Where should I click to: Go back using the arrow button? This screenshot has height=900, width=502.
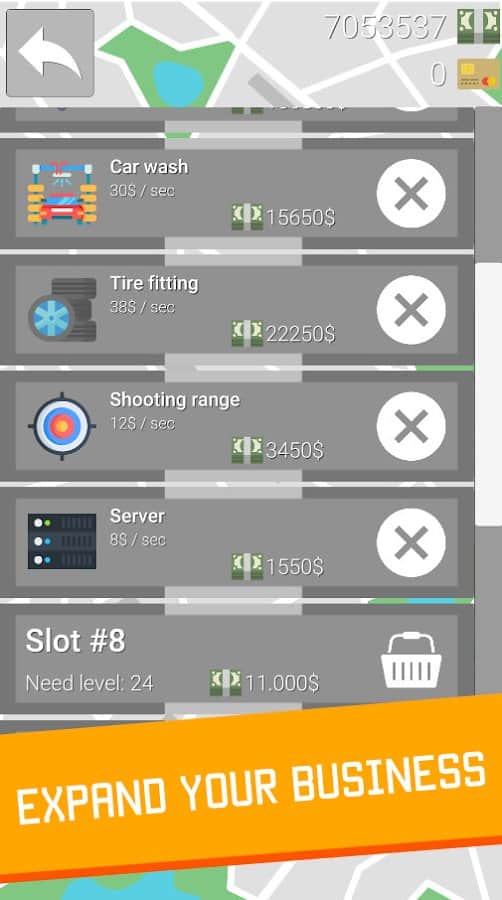tap(50, 53)
